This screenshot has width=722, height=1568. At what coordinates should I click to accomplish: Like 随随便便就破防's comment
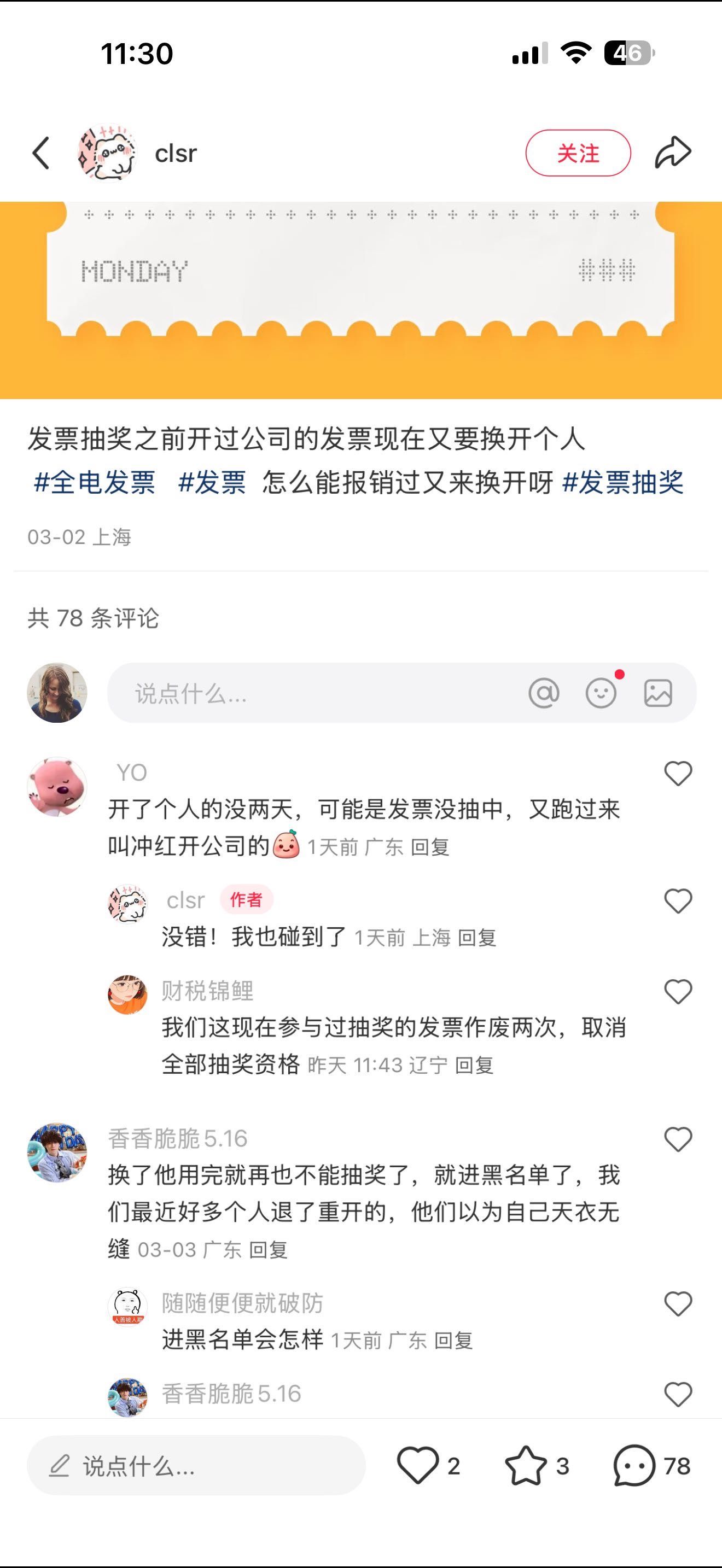click(x=678, y=1304)
